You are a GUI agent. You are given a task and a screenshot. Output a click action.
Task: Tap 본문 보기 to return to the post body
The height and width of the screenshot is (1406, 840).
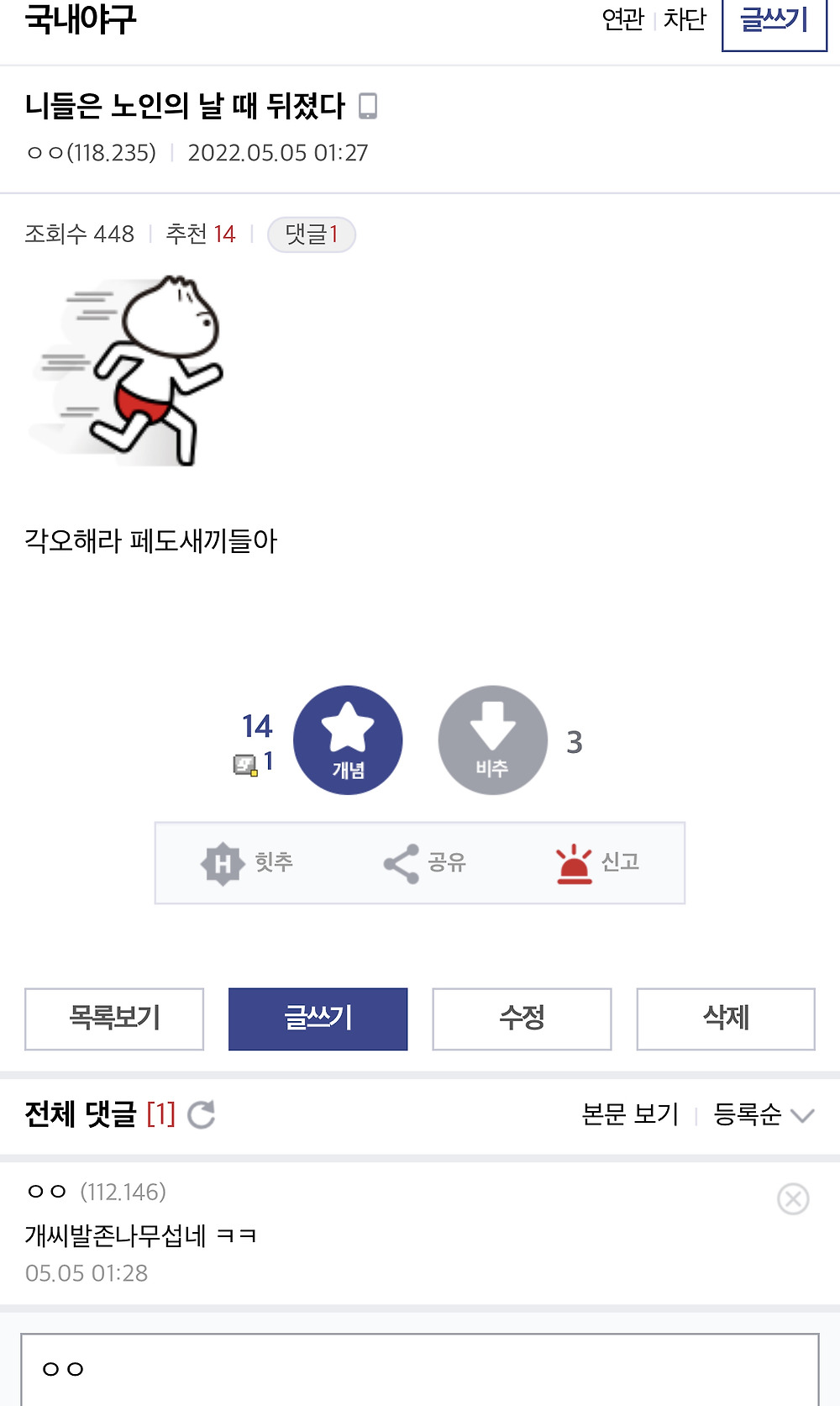click(630, 1114)
